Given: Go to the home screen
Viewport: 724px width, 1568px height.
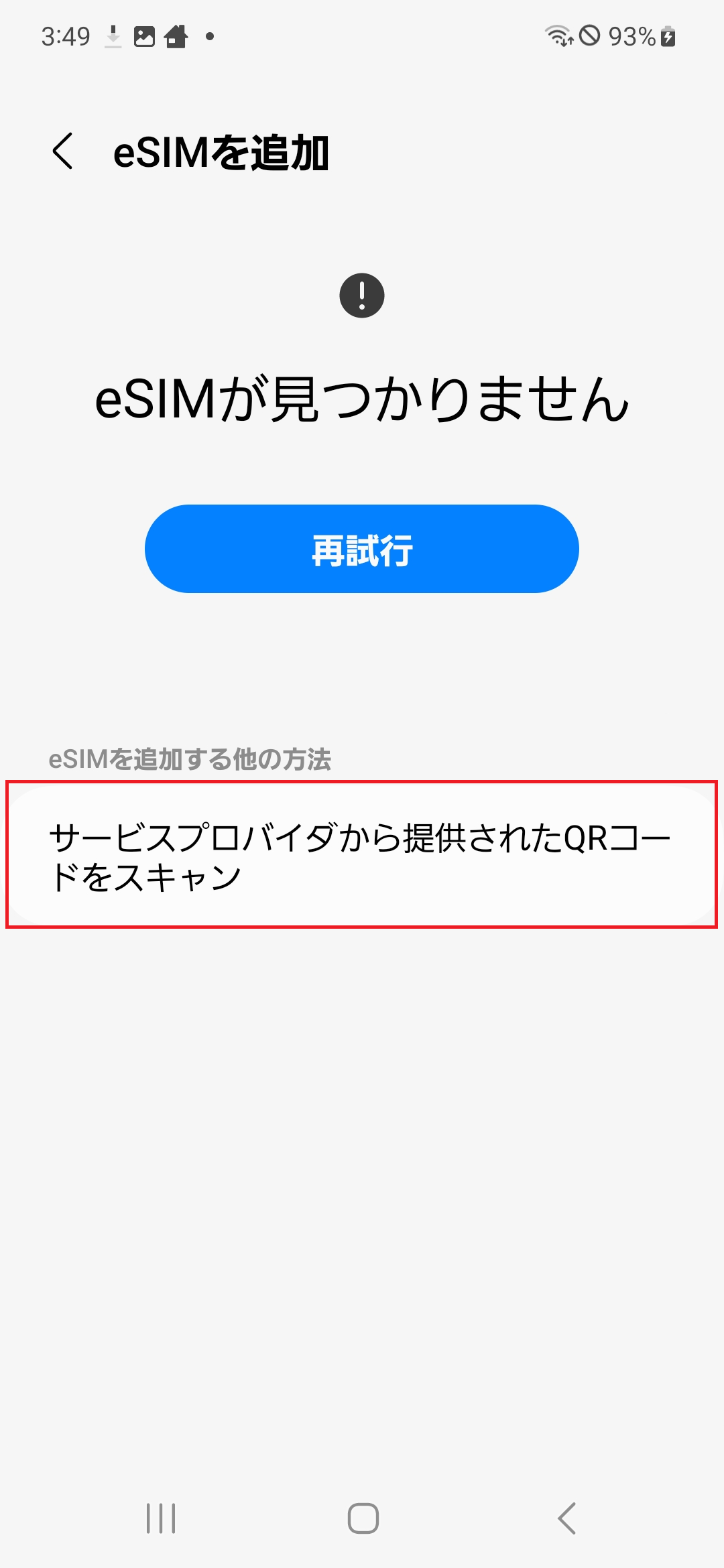Looking at the screenshot, I should pos(363,1518).
